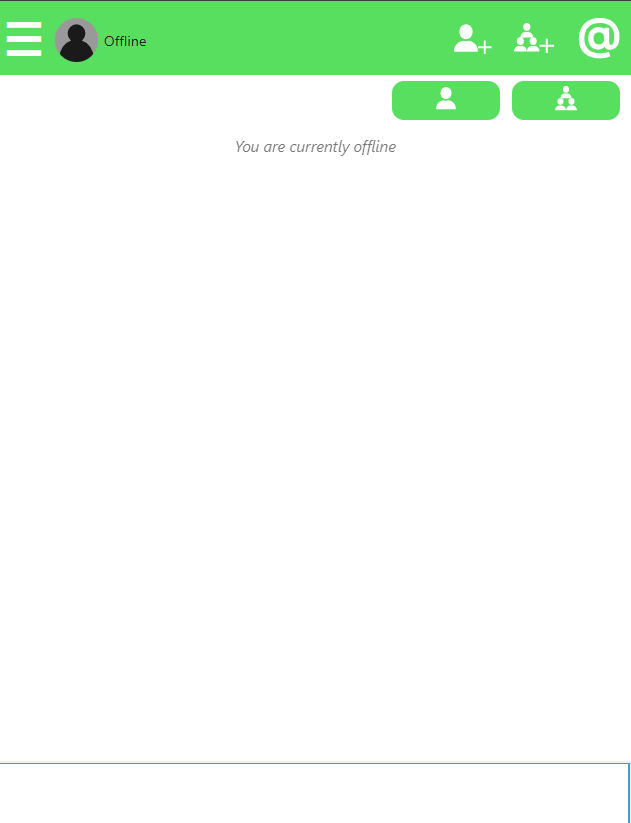The width and height of the screenshot is (631, 823).
Task: Create a new group
Action: (533, 39)
